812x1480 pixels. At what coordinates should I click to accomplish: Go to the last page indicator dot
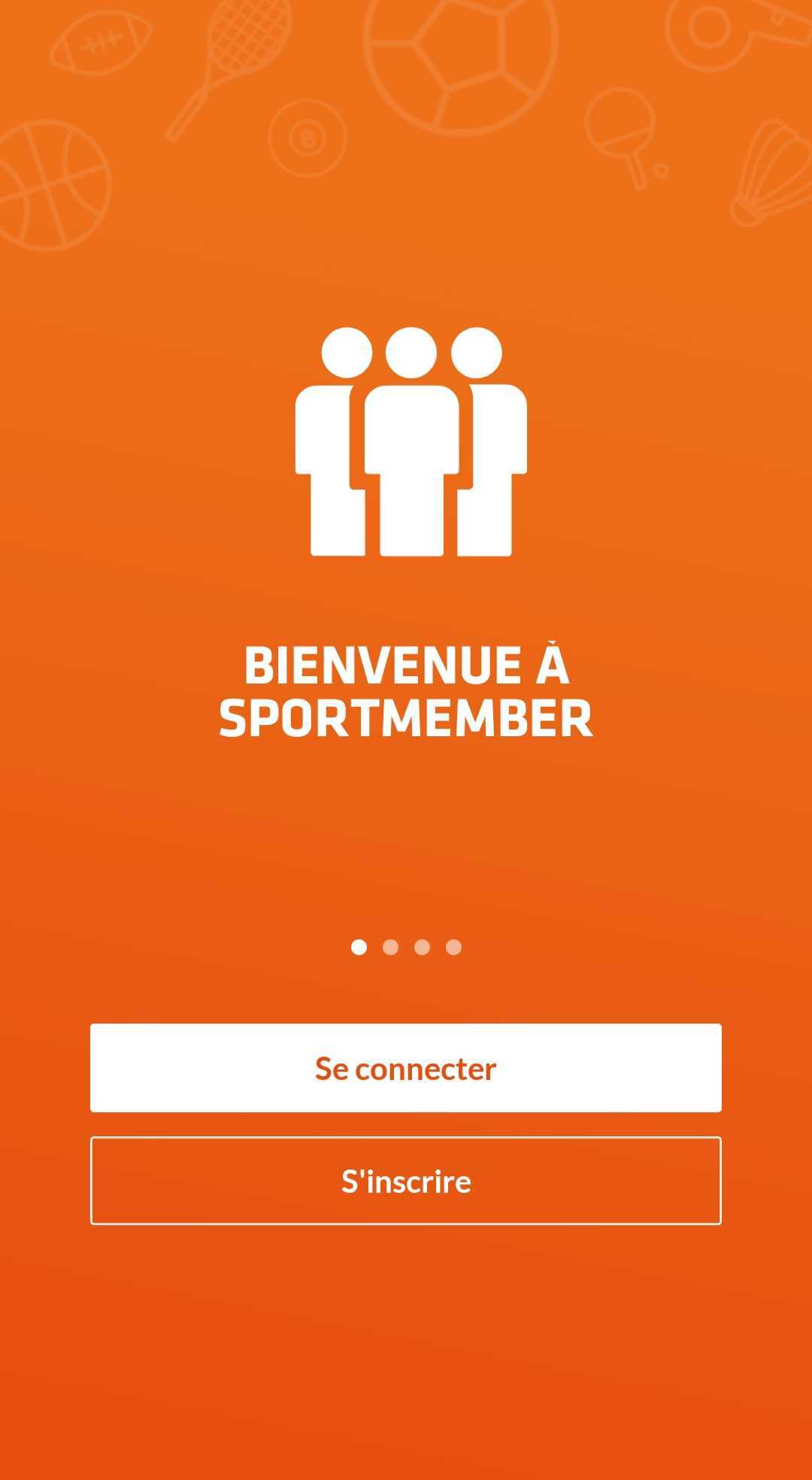[453, 947]
